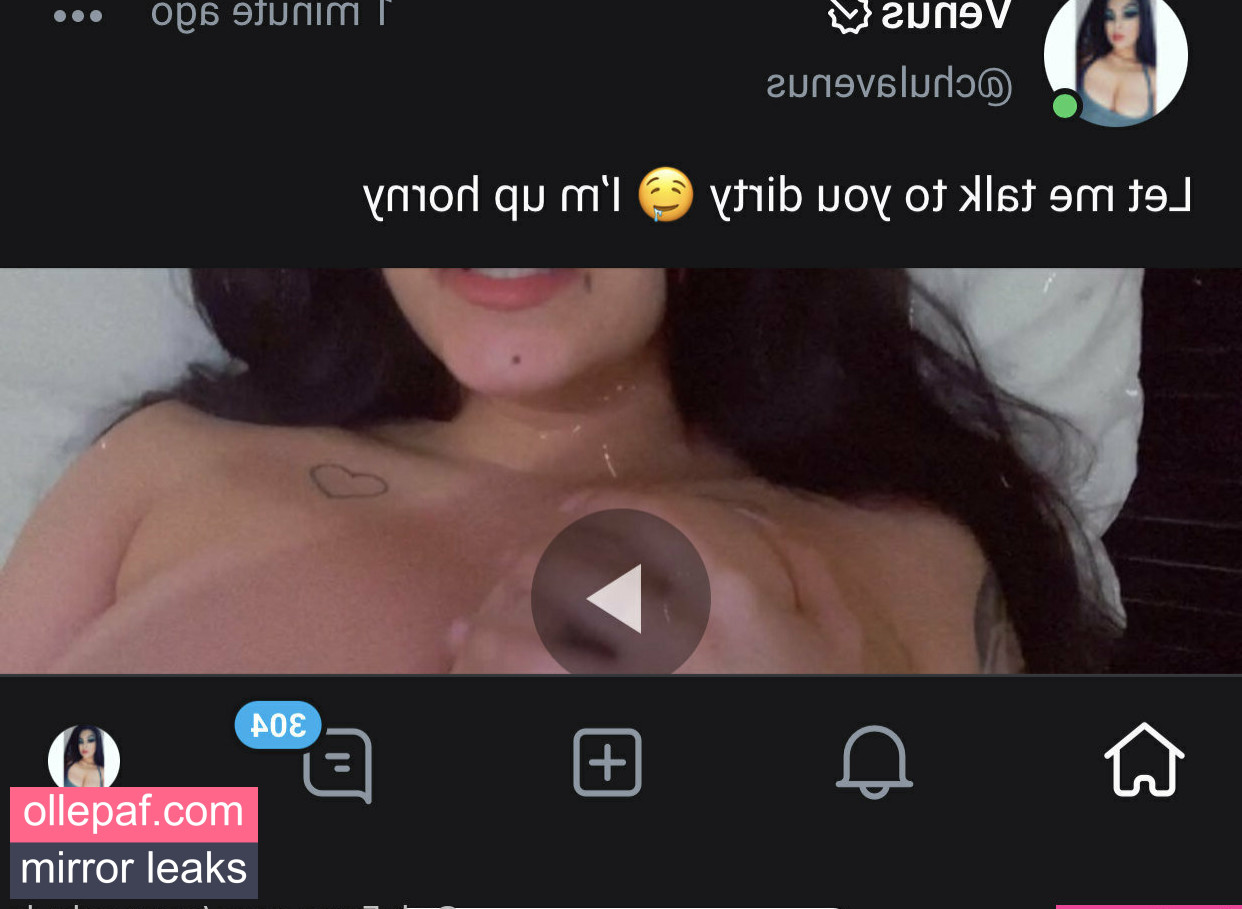Open messages with the 304 badge
This screenshot has width=1242, height=909.
pyautogui.click(x=338, y=765)
